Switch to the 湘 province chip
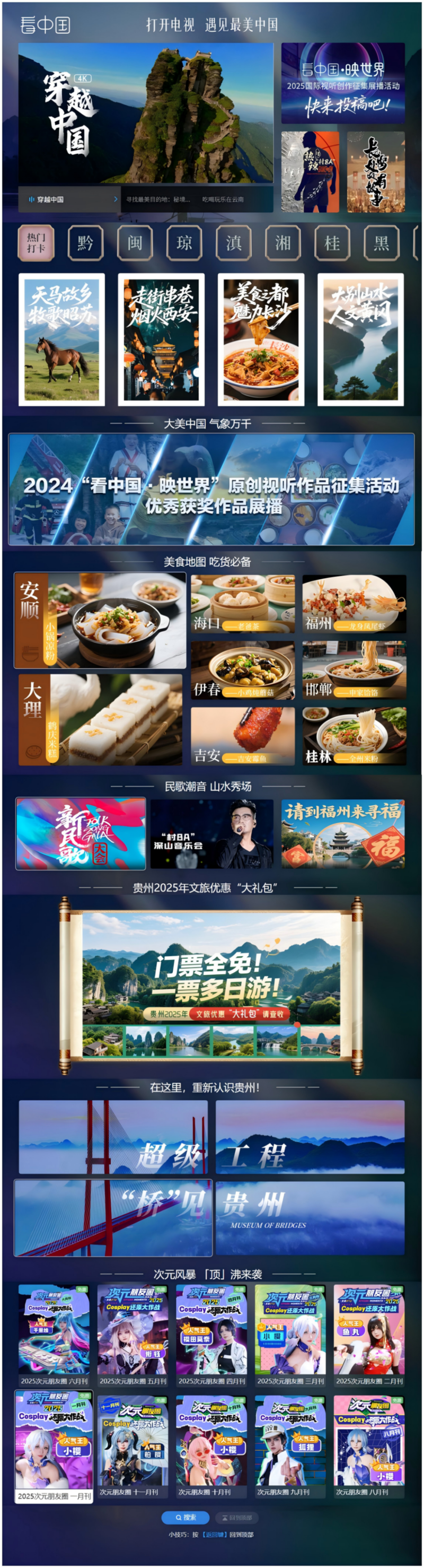424x1568 pixels. coord(283,243)
